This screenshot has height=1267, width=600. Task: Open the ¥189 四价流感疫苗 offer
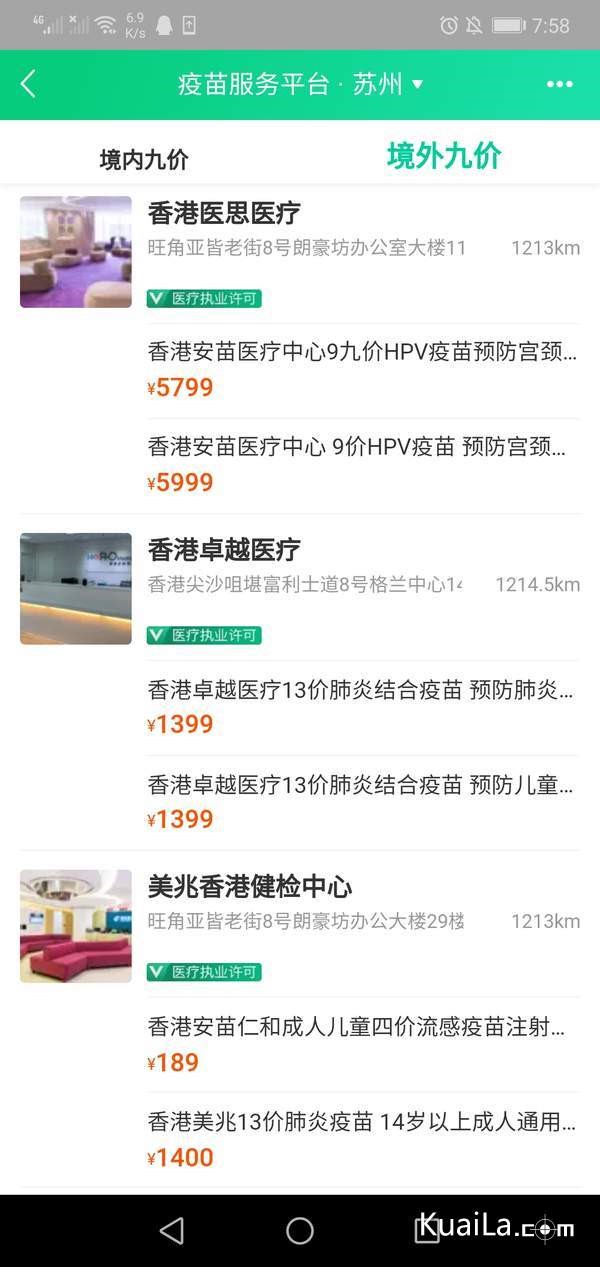(362, 1043)
